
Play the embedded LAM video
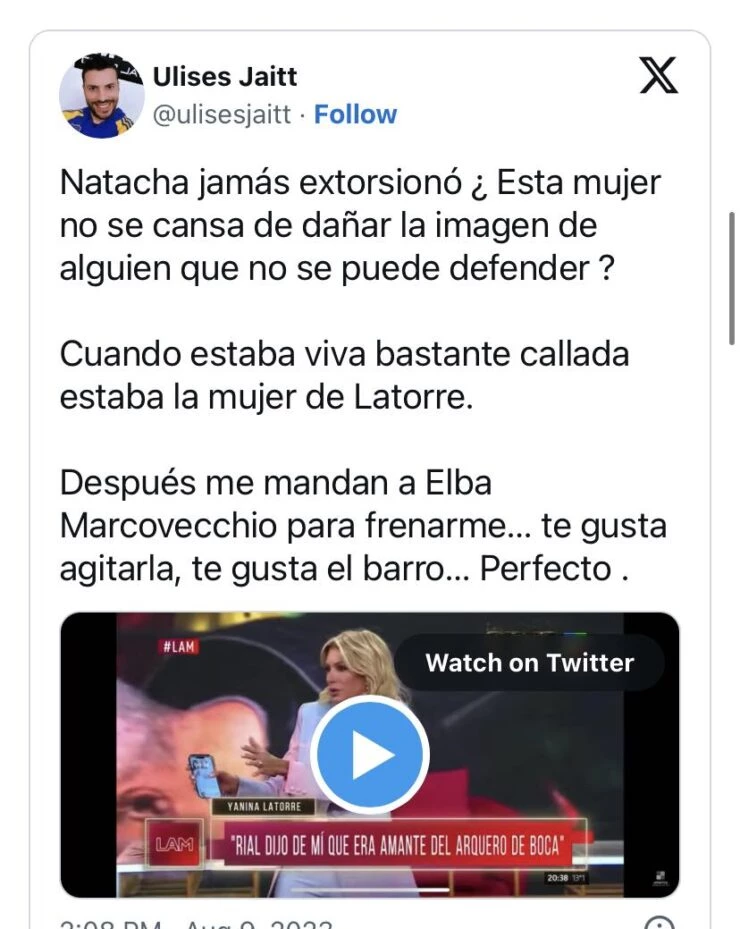click(x=369, y=755)
